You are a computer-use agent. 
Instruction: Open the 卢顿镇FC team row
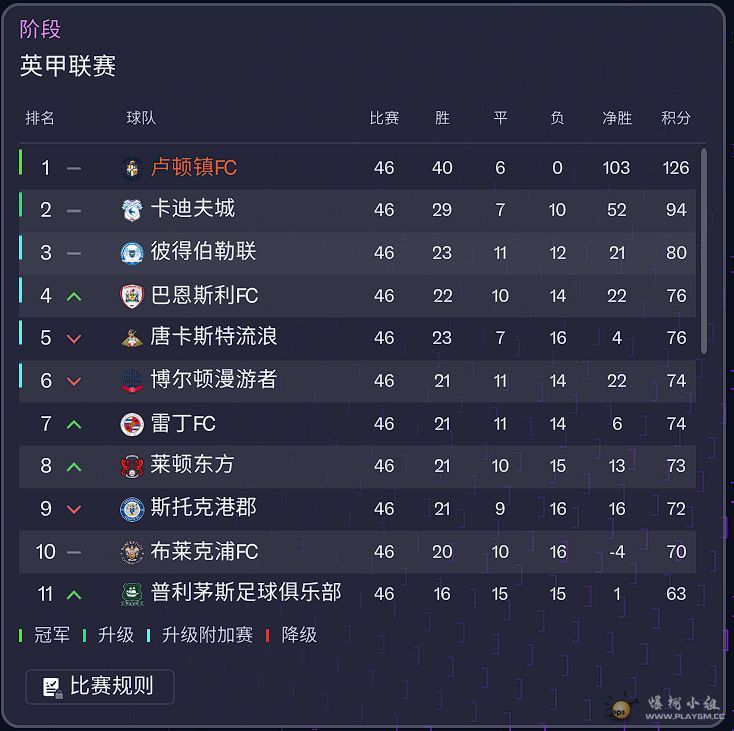coord(194,167)
